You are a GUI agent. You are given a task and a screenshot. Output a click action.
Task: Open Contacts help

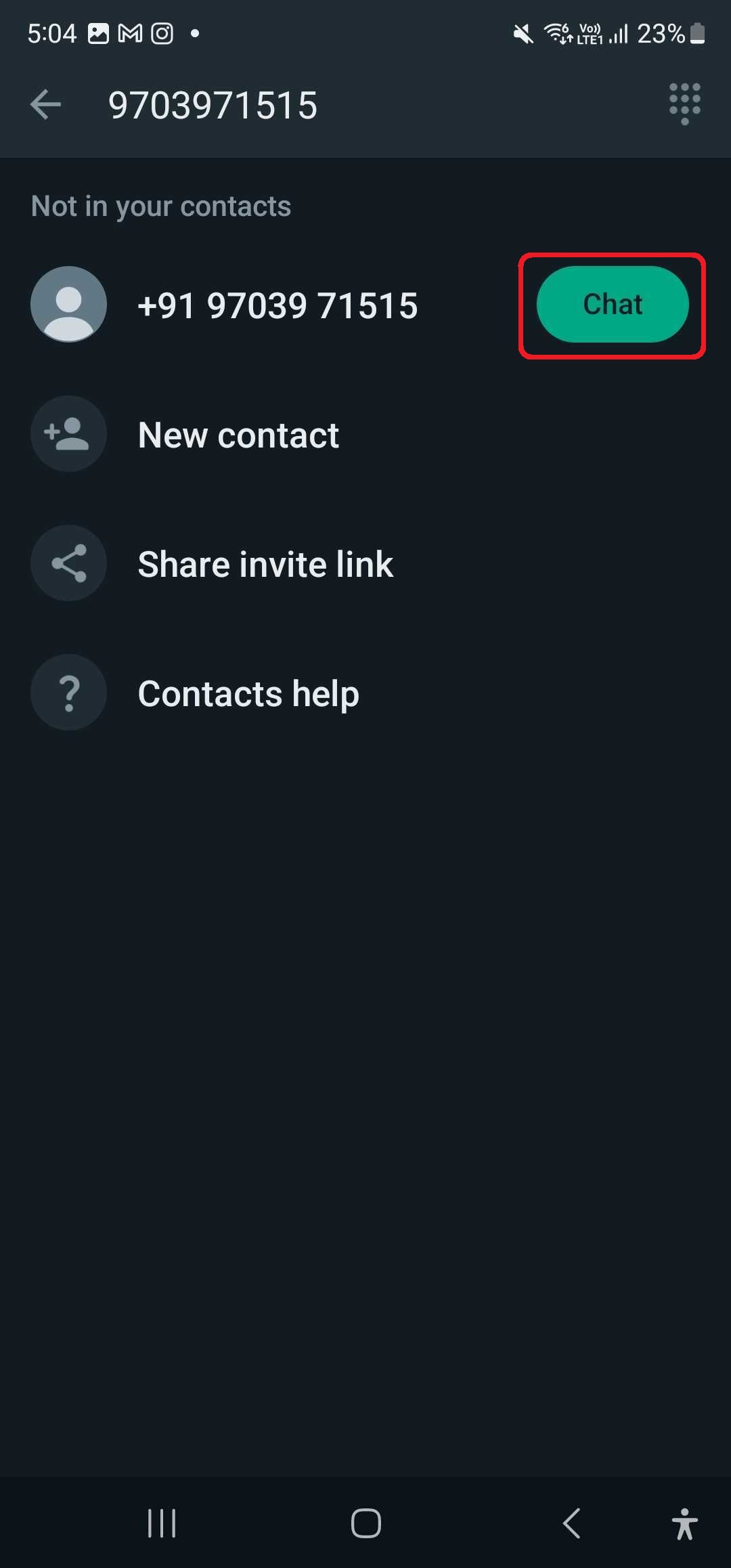248,693
